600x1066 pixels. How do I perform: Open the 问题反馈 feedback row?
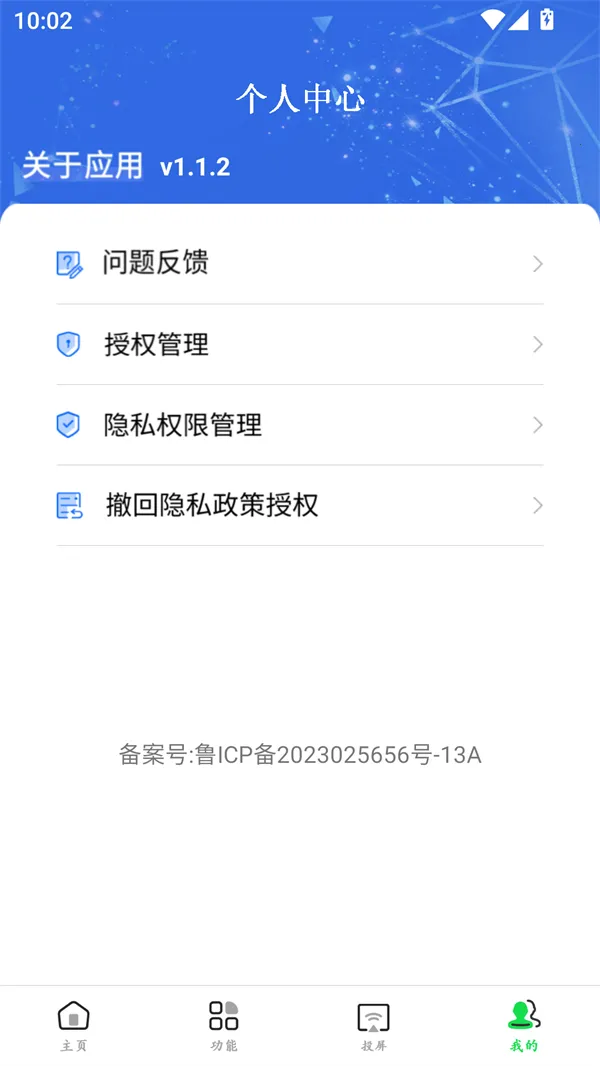coord(299,264)
